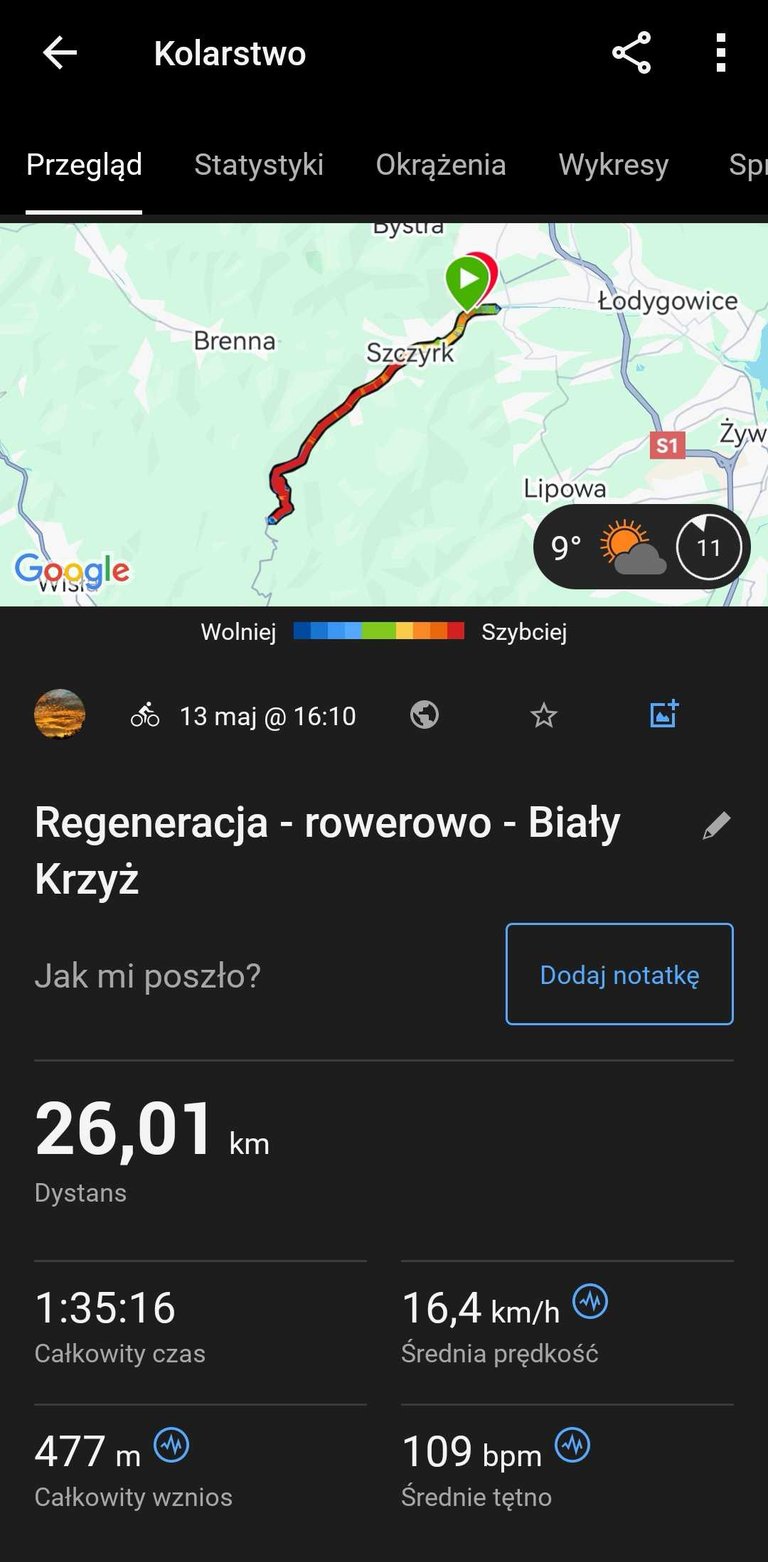Go back using the arrow

(60, 54)
